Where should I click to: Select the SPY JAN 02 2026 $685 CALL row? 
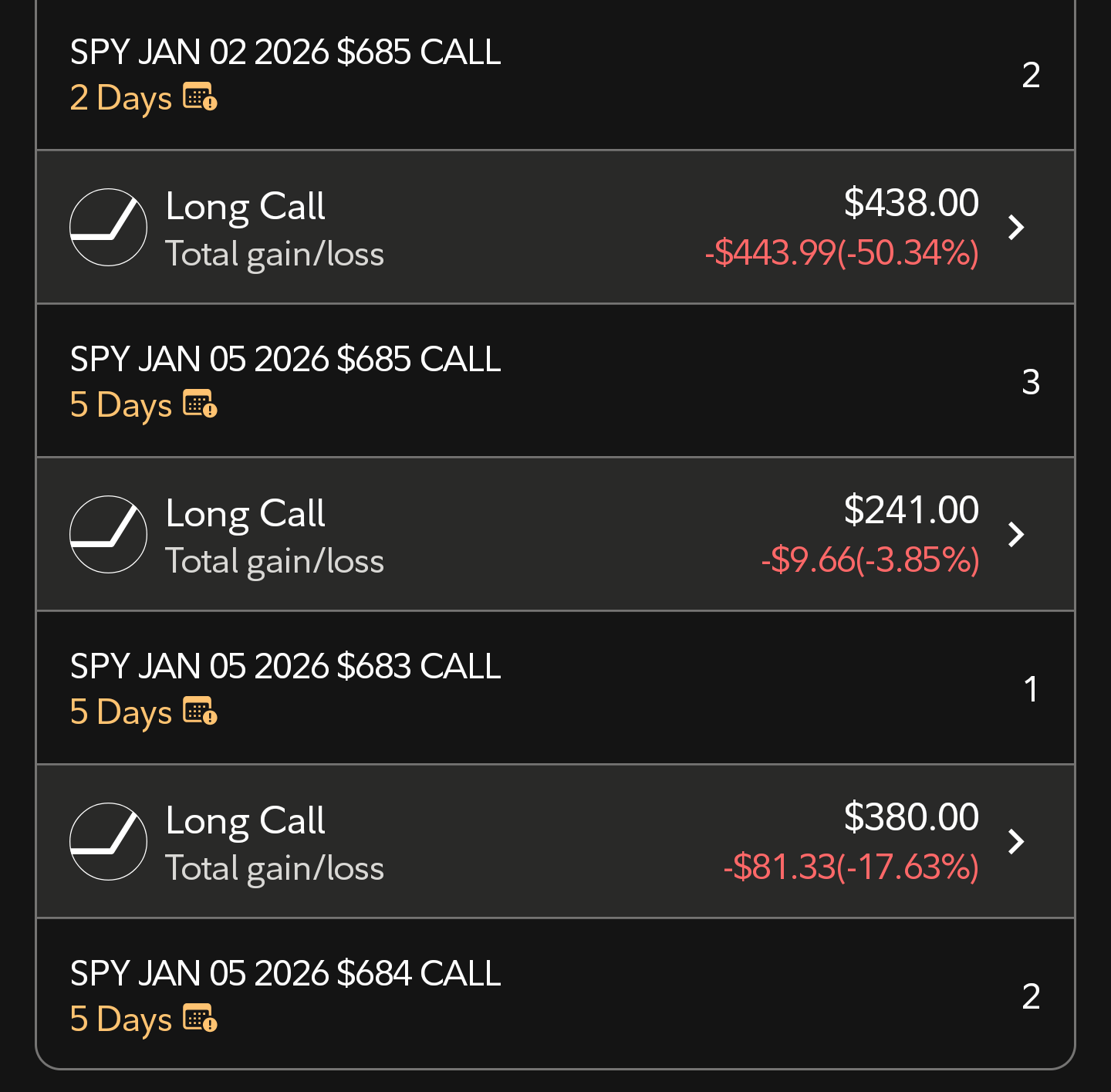[555, 75]
